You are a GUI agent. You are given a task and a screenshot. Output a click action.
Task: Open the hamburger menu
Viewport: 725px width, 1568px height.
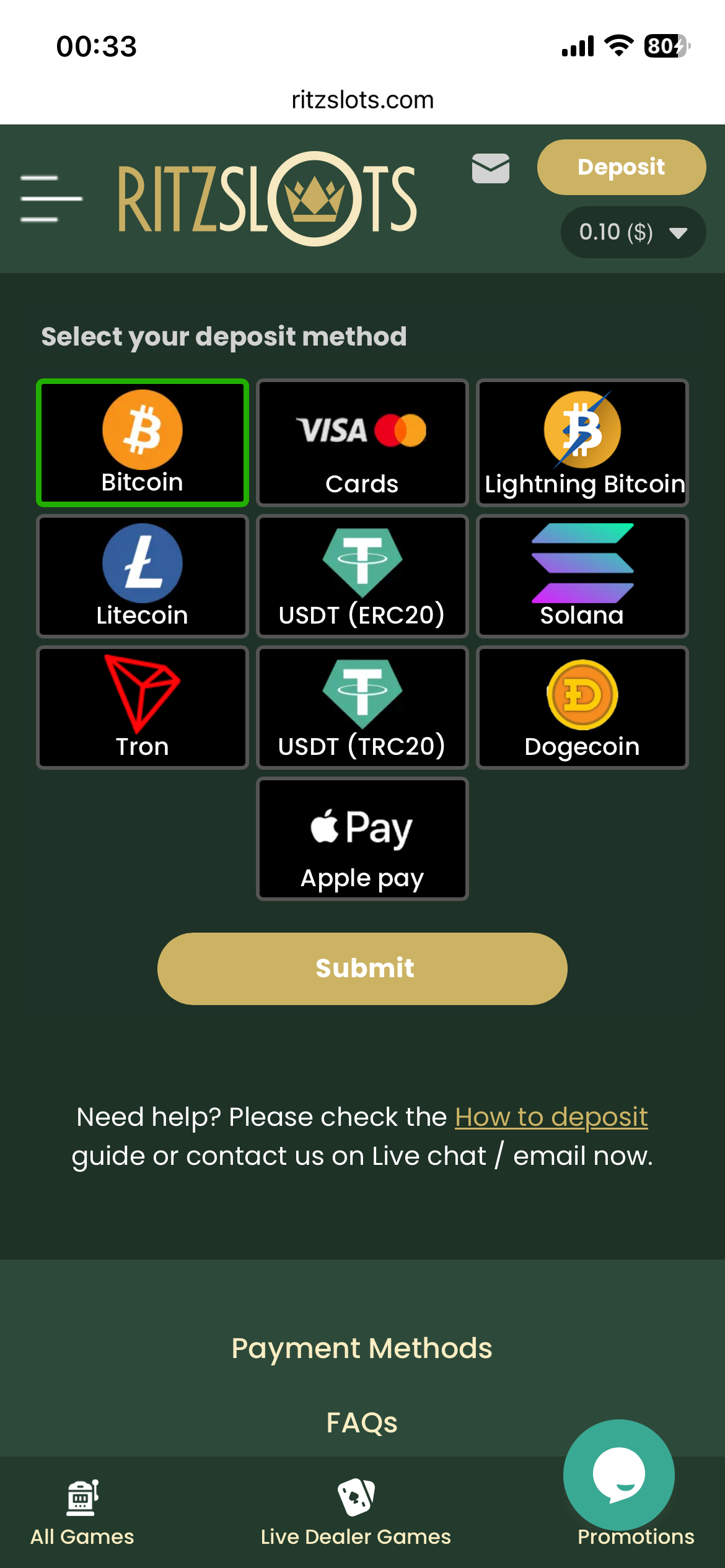point(51,198)
